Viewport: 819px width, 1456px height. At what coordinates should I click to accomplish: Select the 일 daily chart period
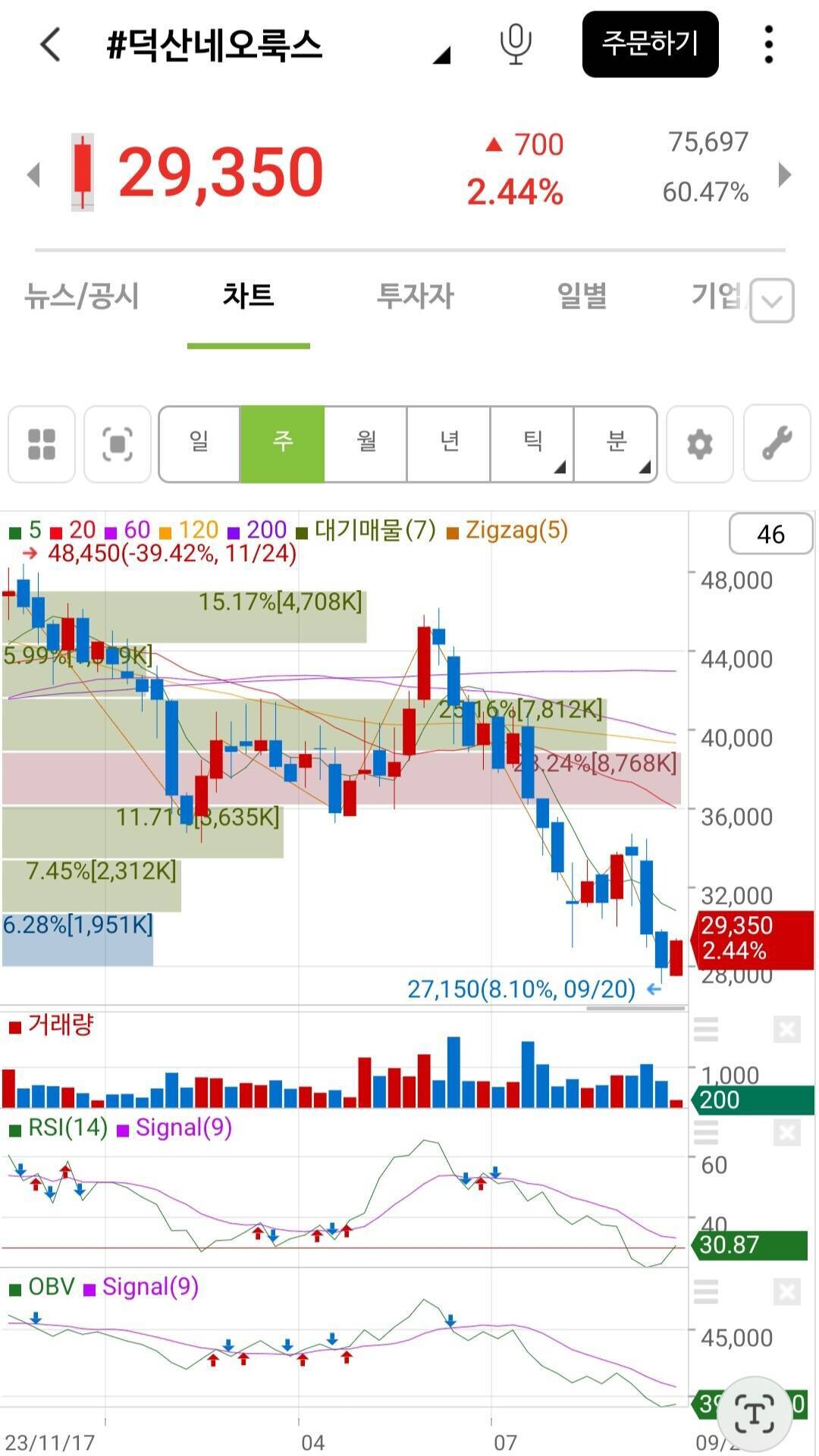[x=199, y=444]
